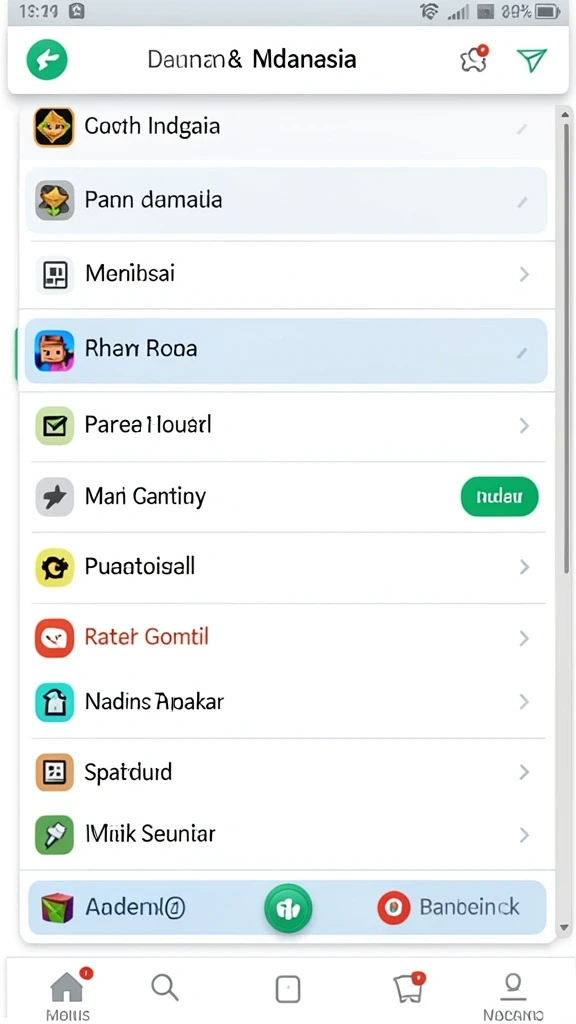Open the Parea Houarl row
576x1024 pixels.
287,426
